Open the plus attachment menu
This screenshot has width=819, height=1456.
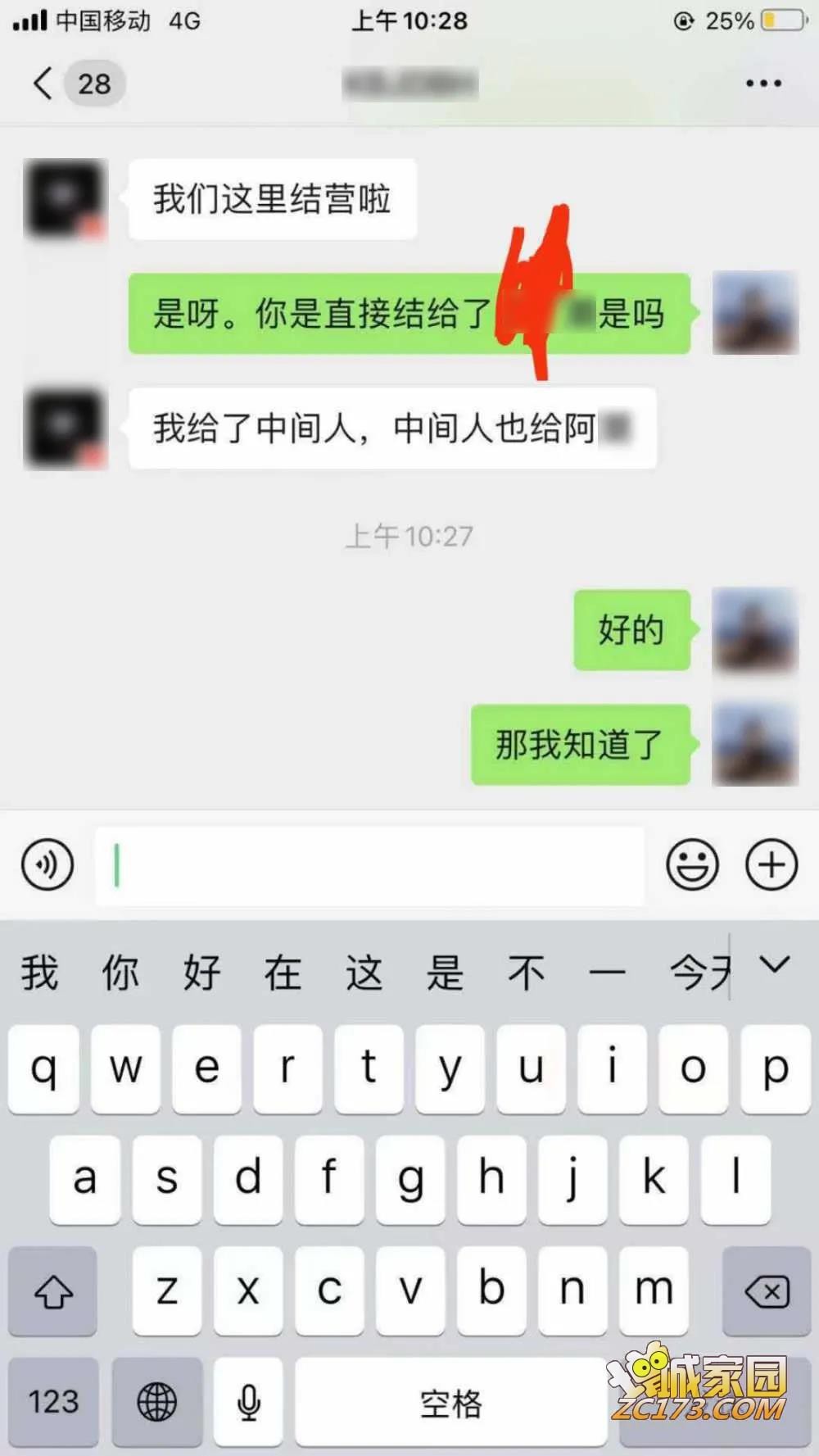tap(771, 864)
